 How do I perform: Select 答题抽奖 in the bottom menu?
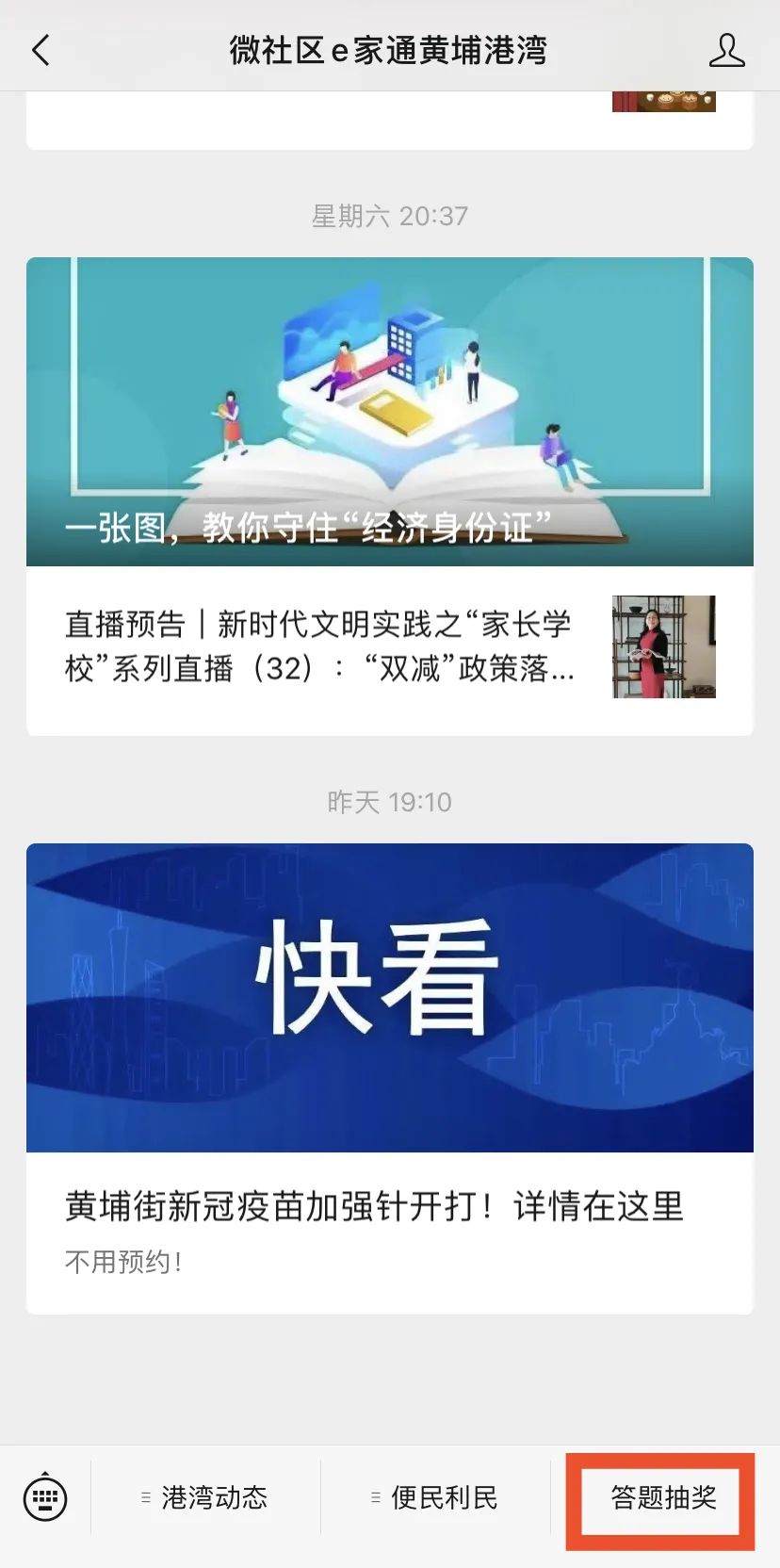coord(663,1497)
